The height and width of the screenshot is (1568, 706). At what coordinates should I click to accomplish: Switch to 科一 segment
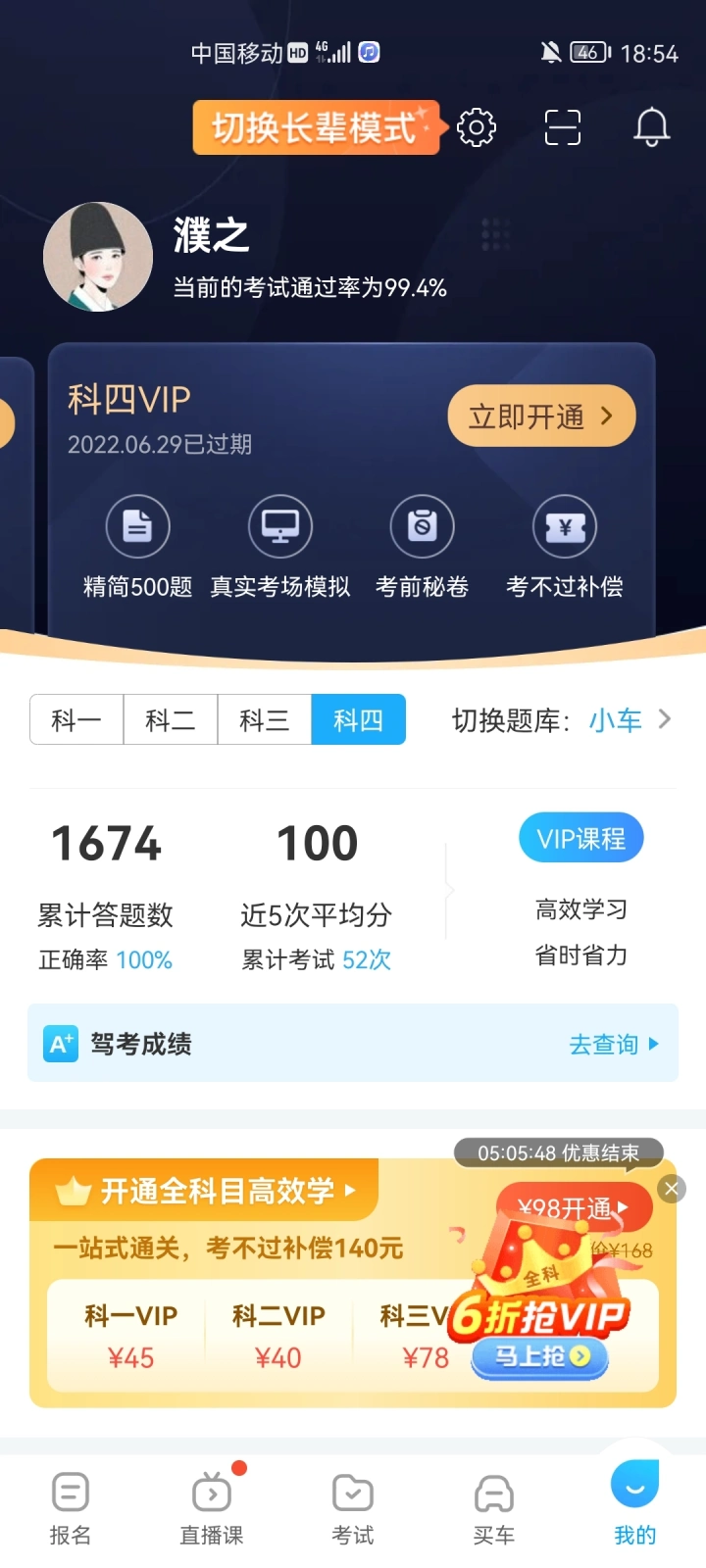tap(76, 720)
